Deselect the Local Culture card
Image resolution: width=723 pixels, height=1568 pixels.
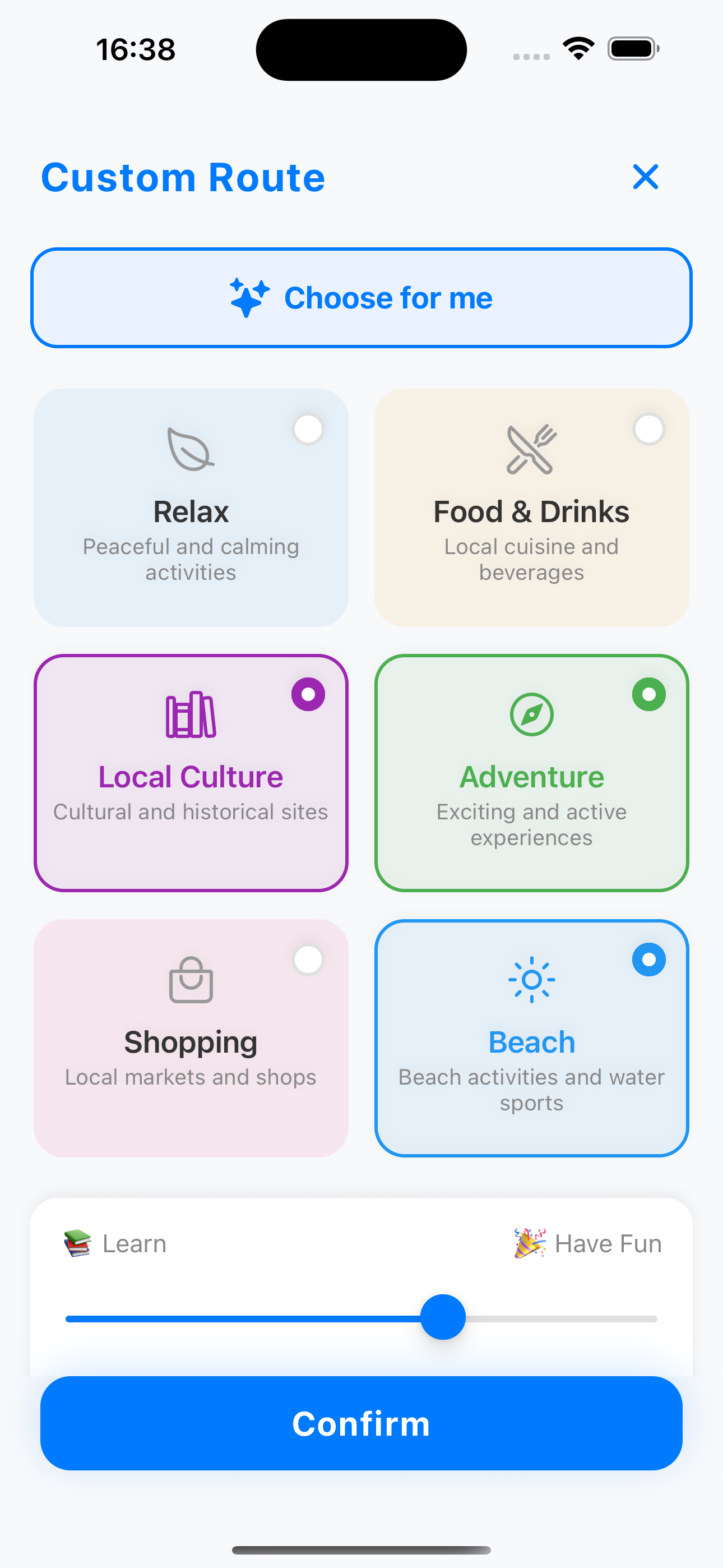[x=191, y=772]
